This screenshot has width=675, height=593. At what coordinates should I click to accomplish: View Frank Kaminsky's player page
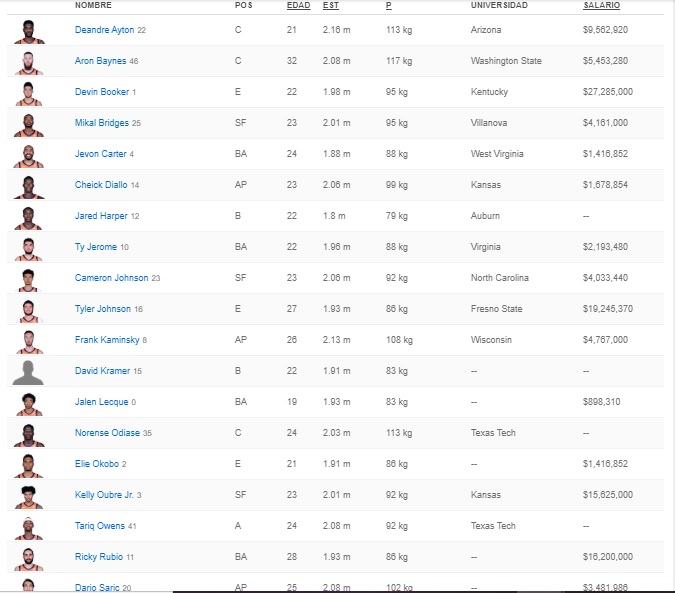coord(107,340)
